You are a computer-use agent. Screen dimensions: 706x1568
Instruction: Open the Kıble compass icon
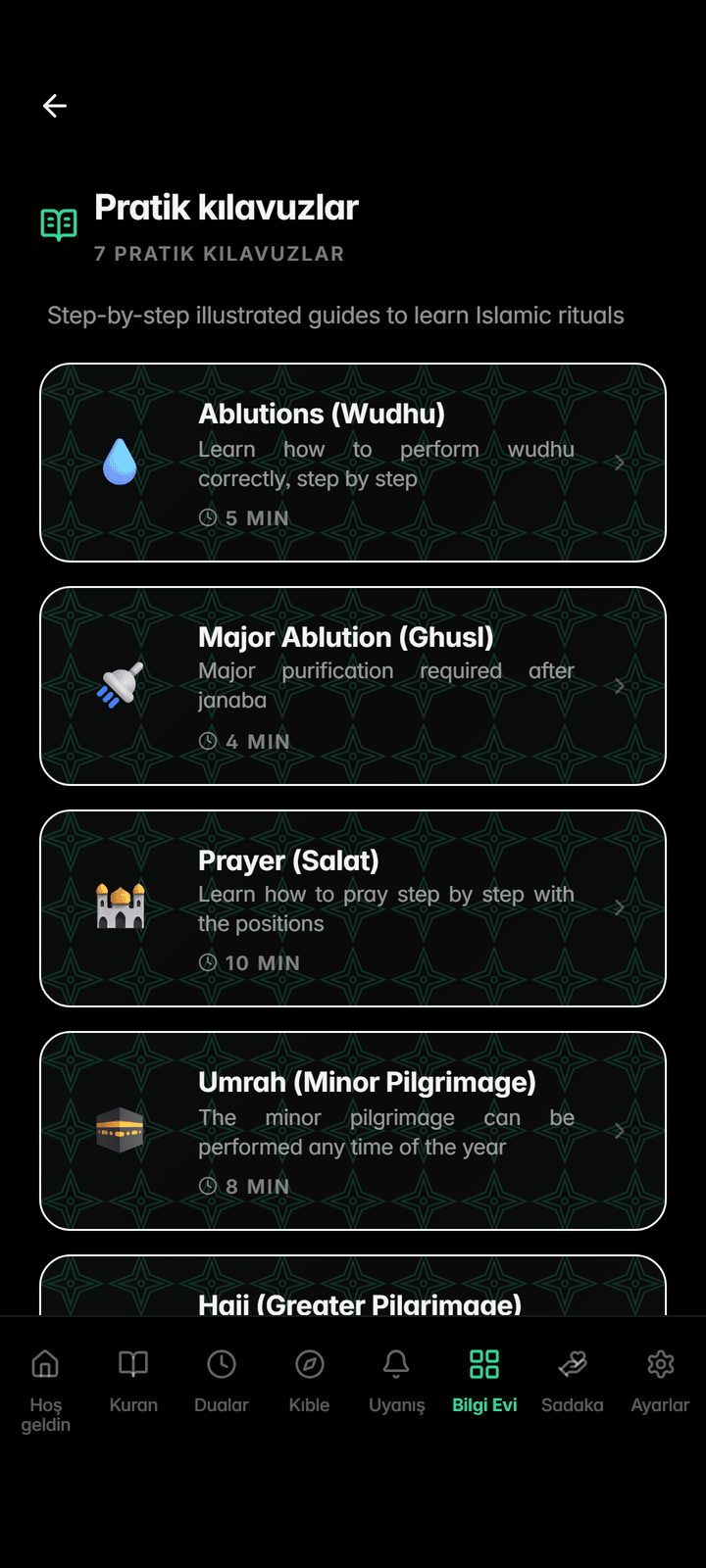[x=308, y=1363]
